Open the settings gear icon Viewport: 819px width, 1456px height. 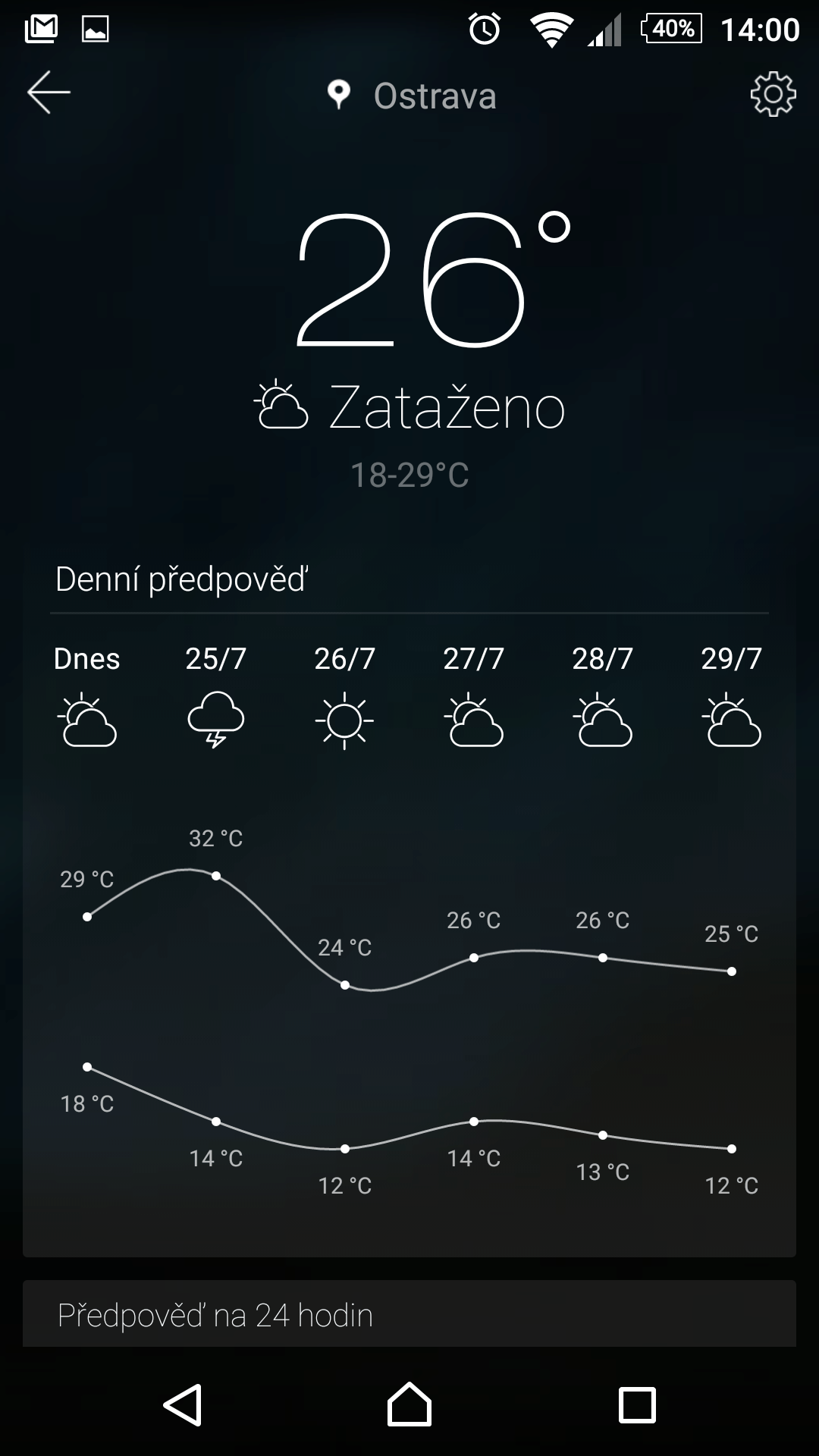click(x=773, y=95)
